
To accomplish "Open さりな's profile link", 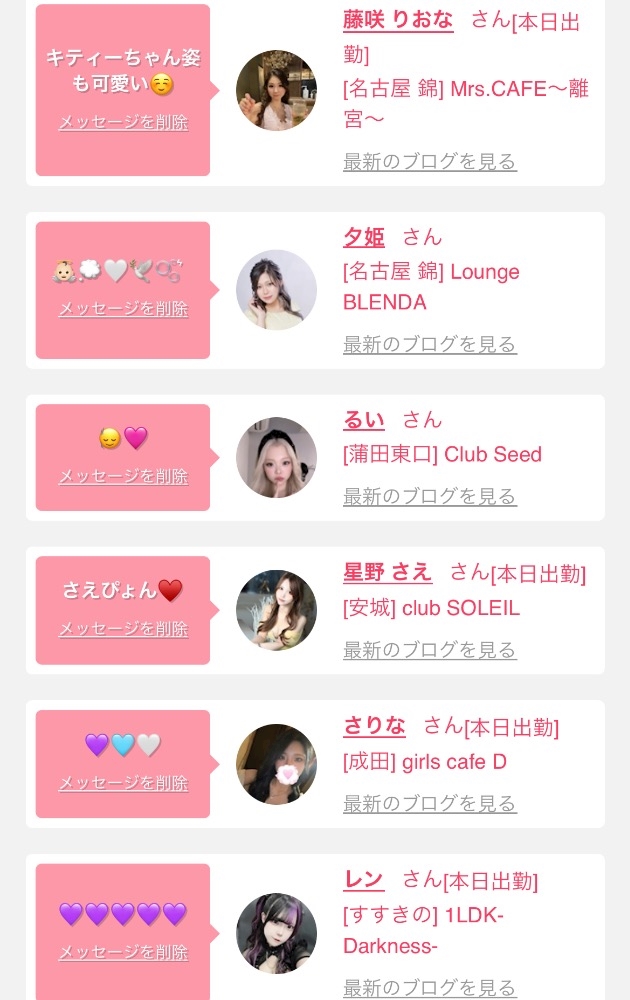I will click(375, 726).
